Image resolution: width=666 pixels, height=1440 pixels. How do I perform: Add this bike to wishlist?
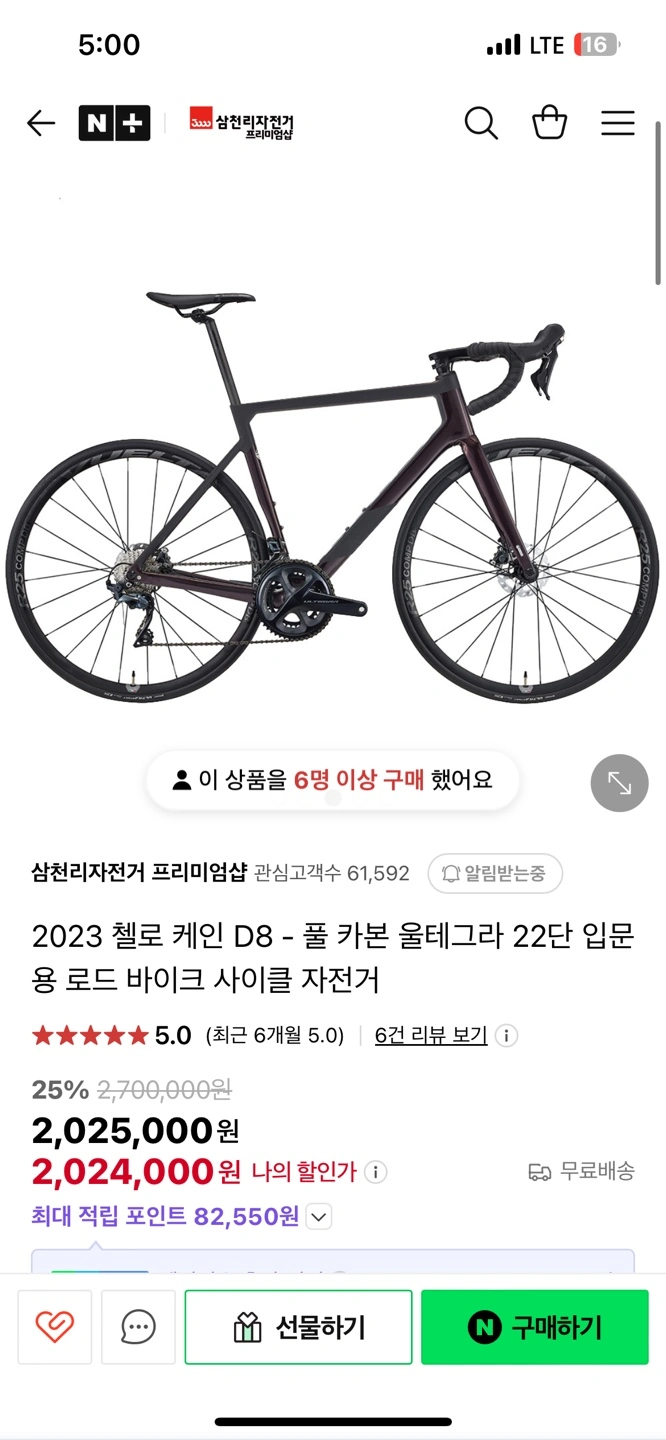click(55, 1327)
